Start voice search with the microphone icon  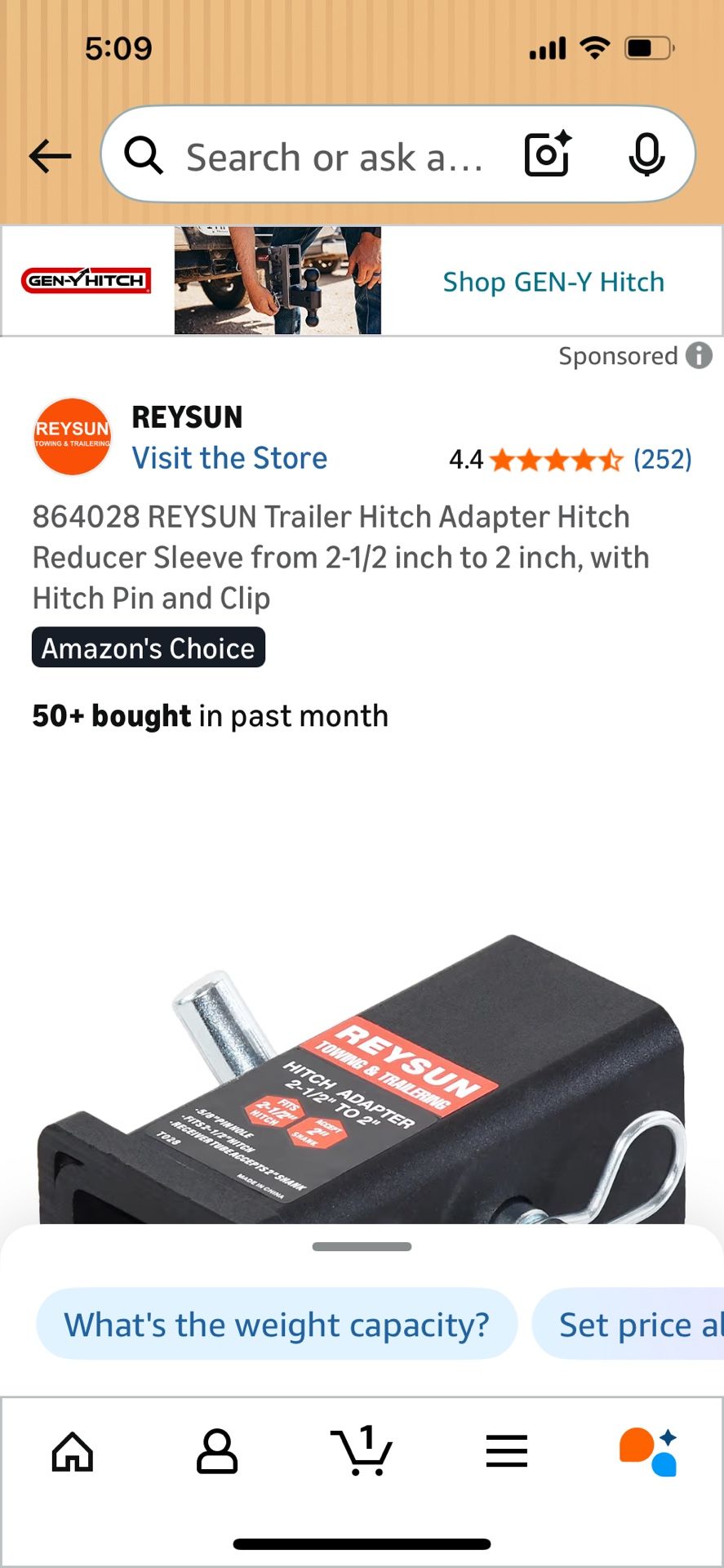click(647, 154)
